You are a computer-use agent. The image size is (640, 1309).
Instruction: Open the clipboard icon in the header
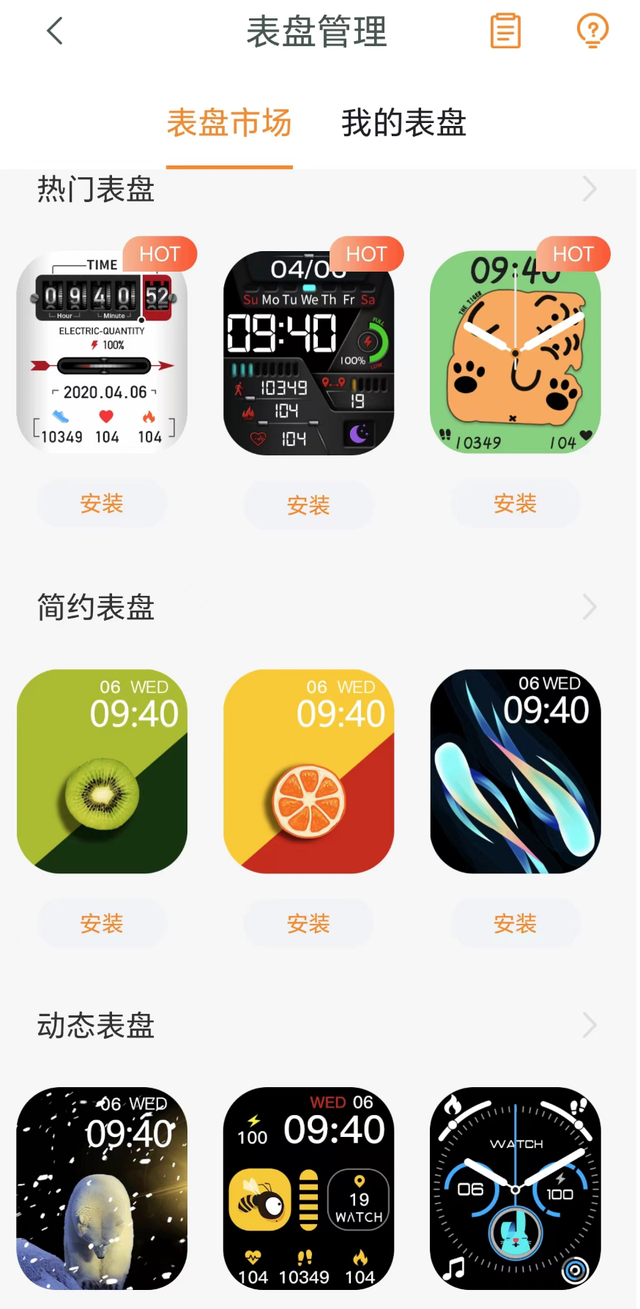pyautogui.click(x=505, y=31)
